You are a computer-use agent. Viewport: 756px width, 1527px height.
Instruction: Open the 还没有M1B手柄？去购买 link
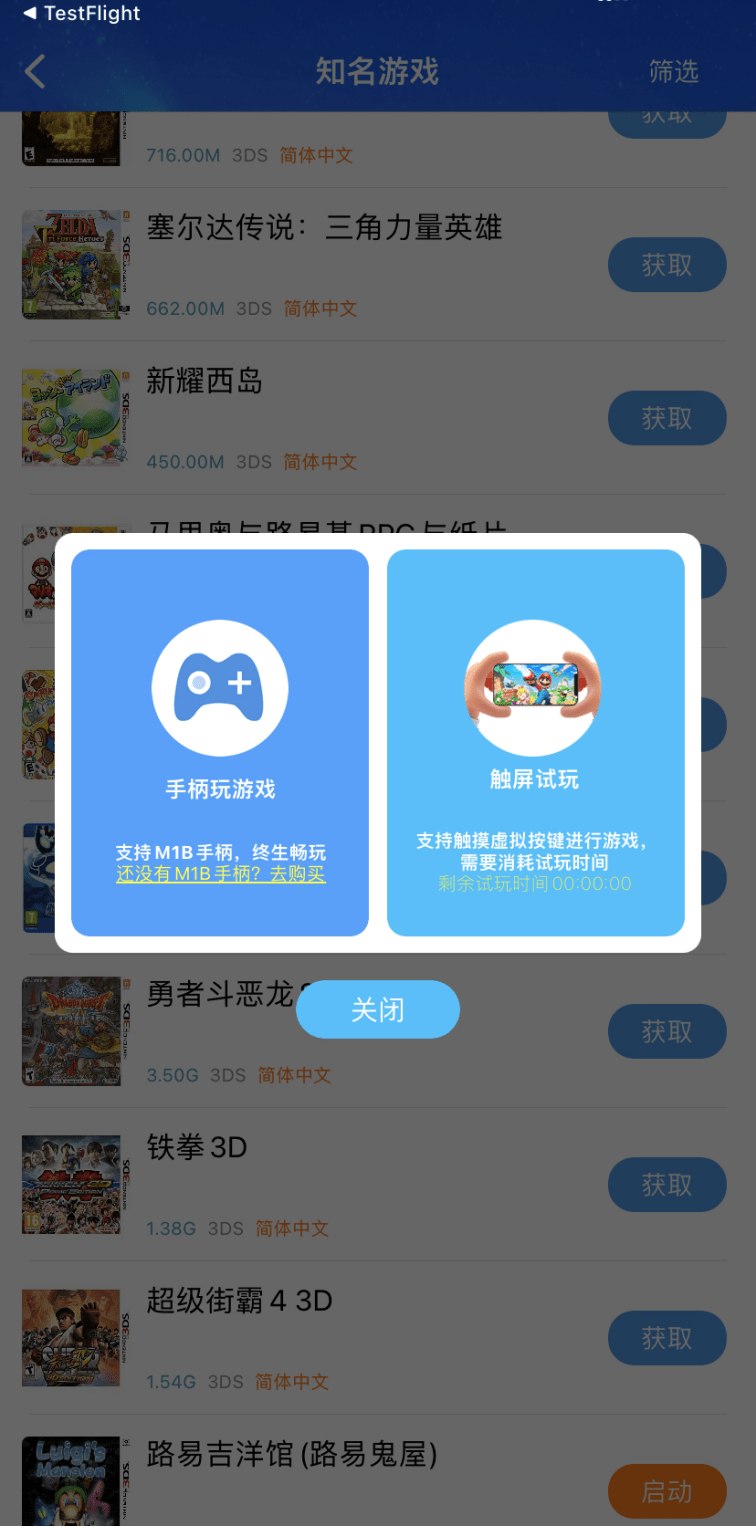(x=220, y=875)
